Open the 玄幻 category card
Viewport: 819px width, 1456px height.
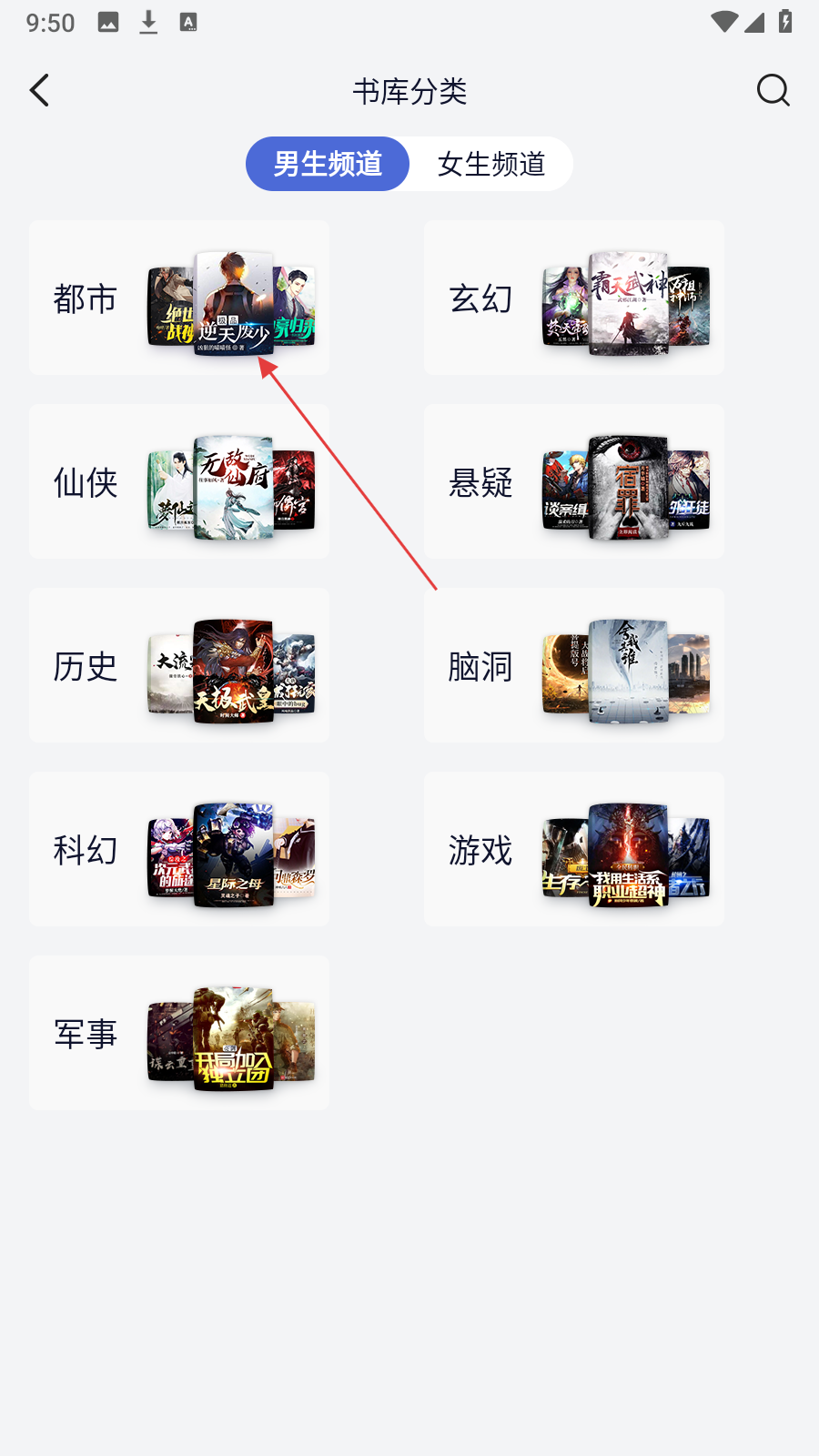tap(574, 298)
